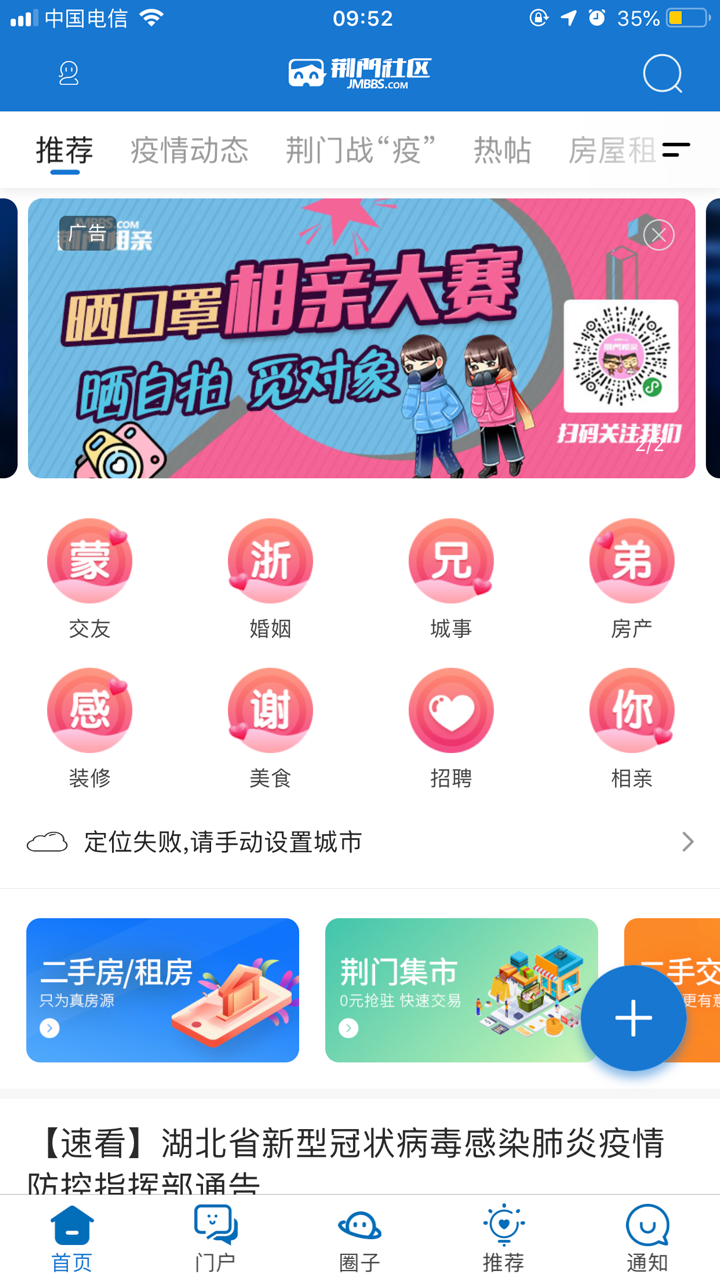Screen dimensions: 720x1280
Task: Open the 相亲 (matchmaking) icon
Action: 631,710
